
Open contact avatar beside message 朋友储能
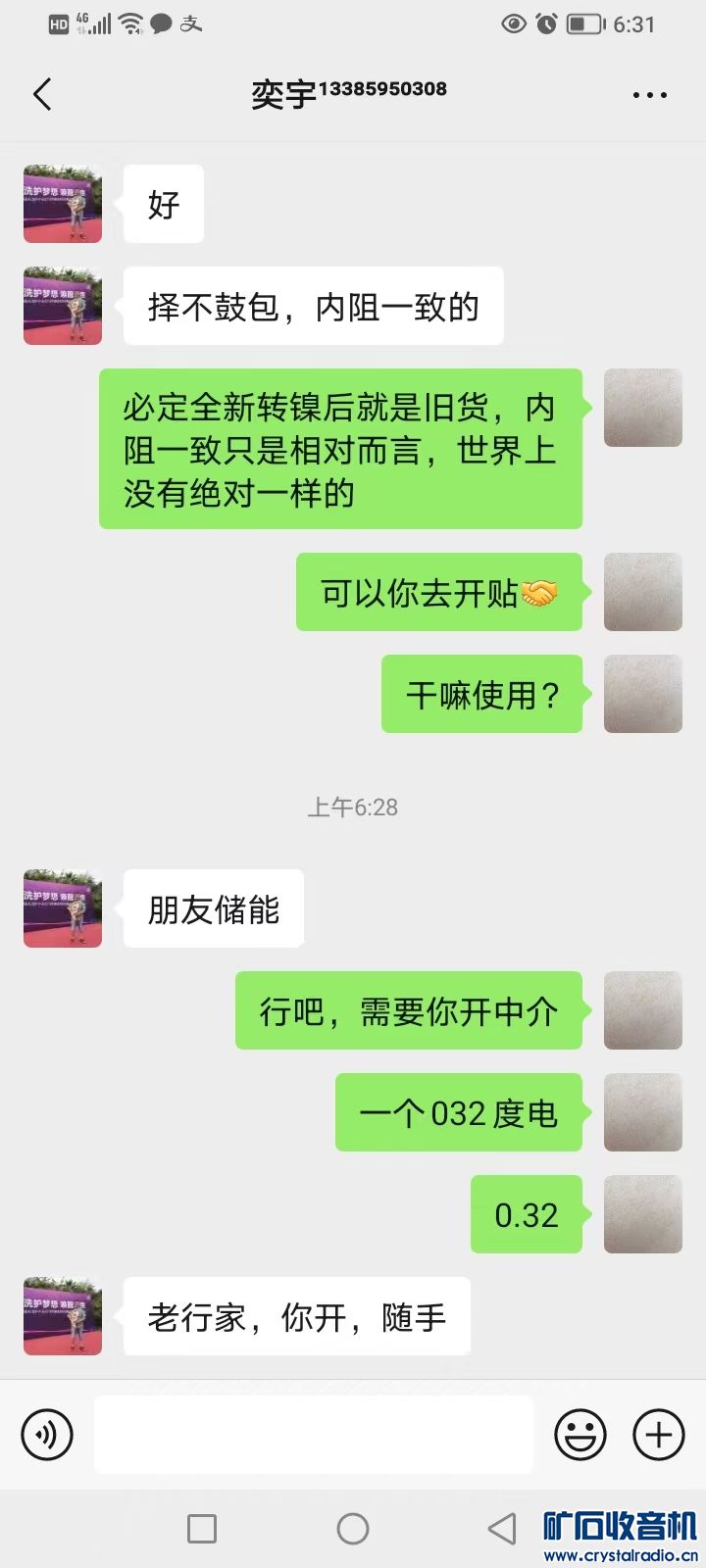pyautogui.click(x=63, y=908)
